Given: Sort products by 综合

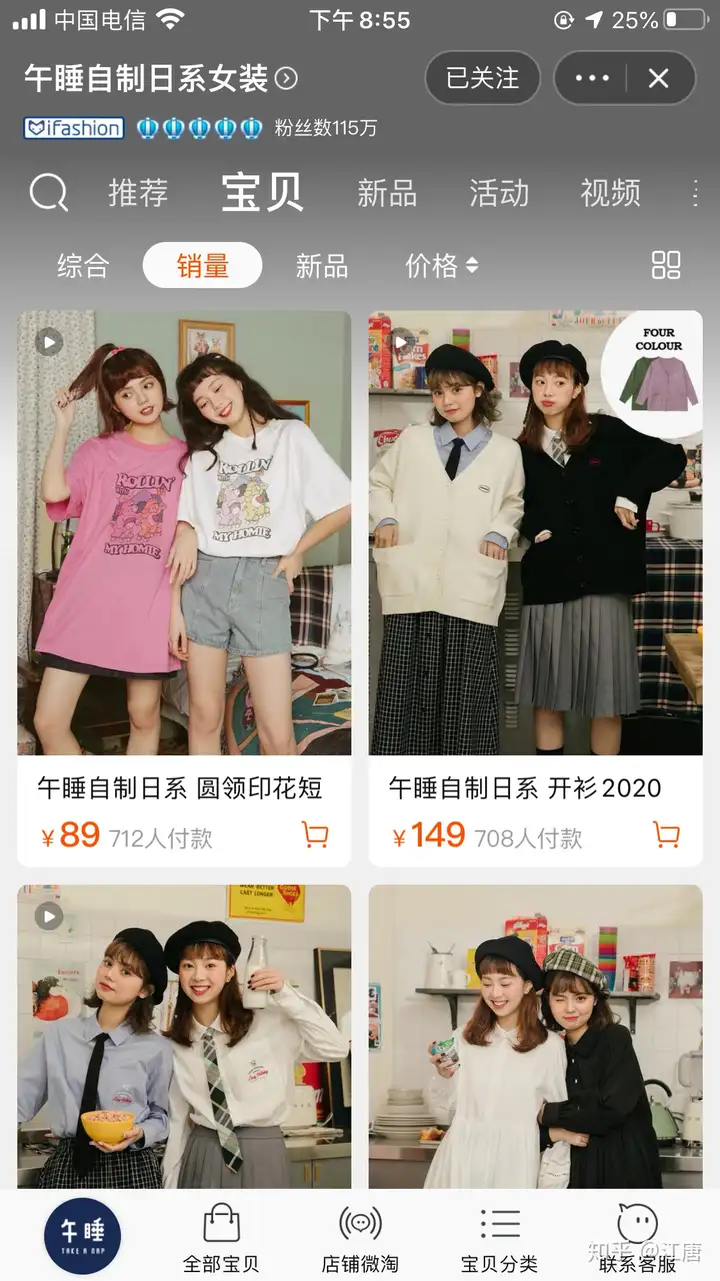Looking at the screenshot, I should 83,266.
